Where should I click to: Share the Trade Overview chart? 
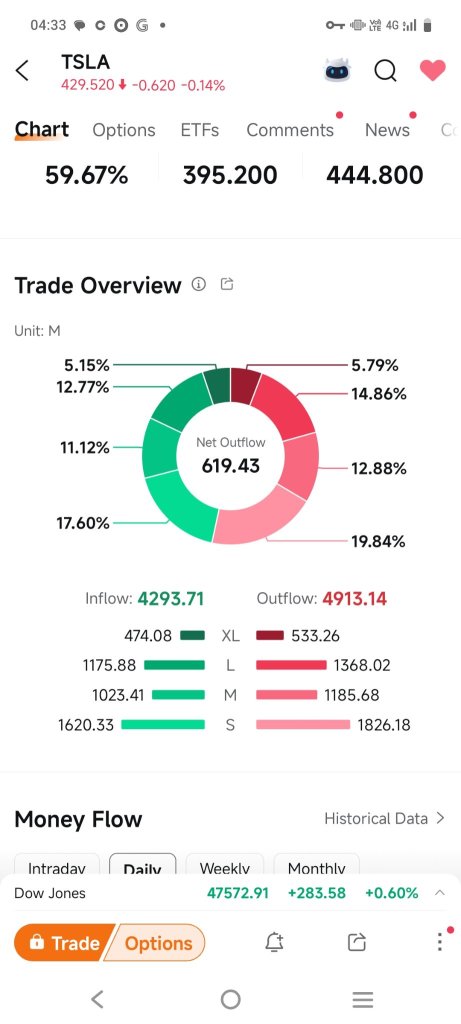point(227,284)
